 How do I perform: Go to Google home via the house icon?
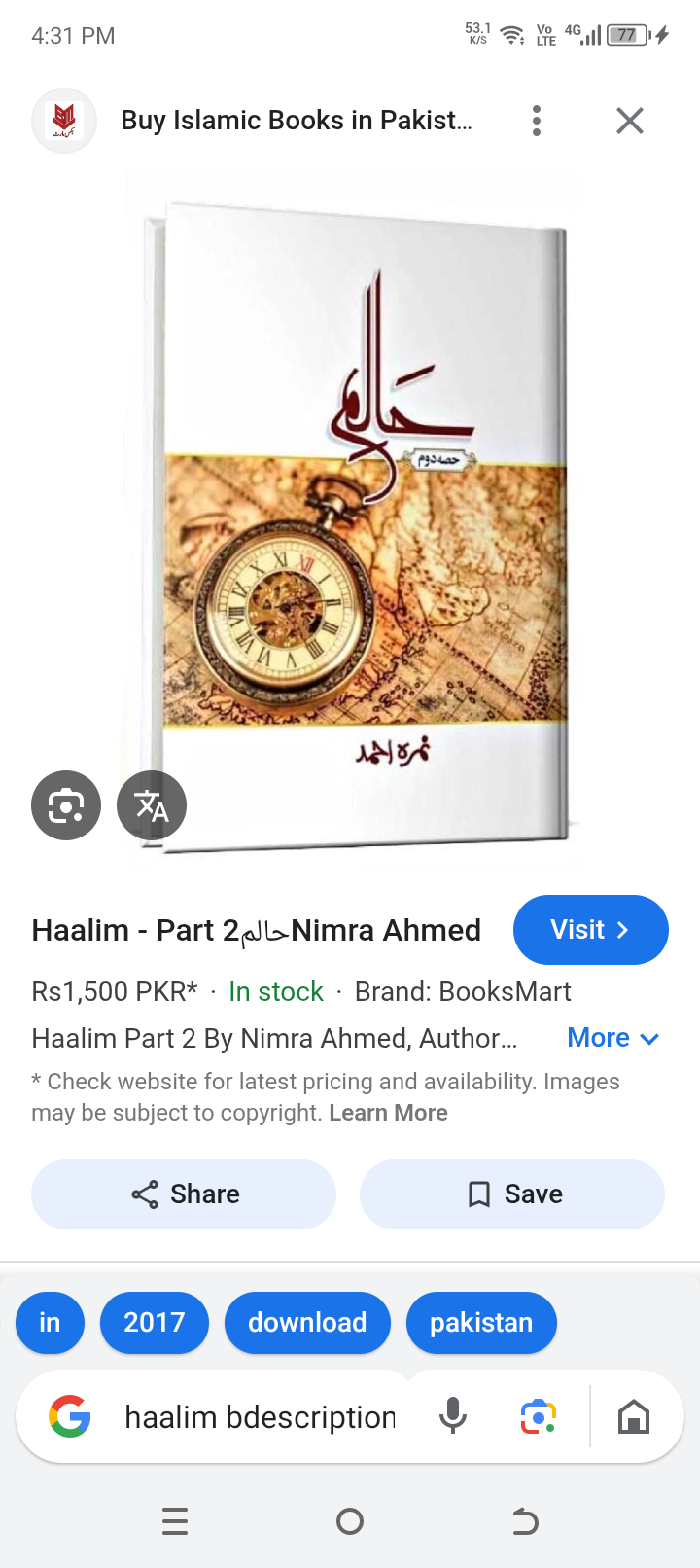pos(634,1417)
